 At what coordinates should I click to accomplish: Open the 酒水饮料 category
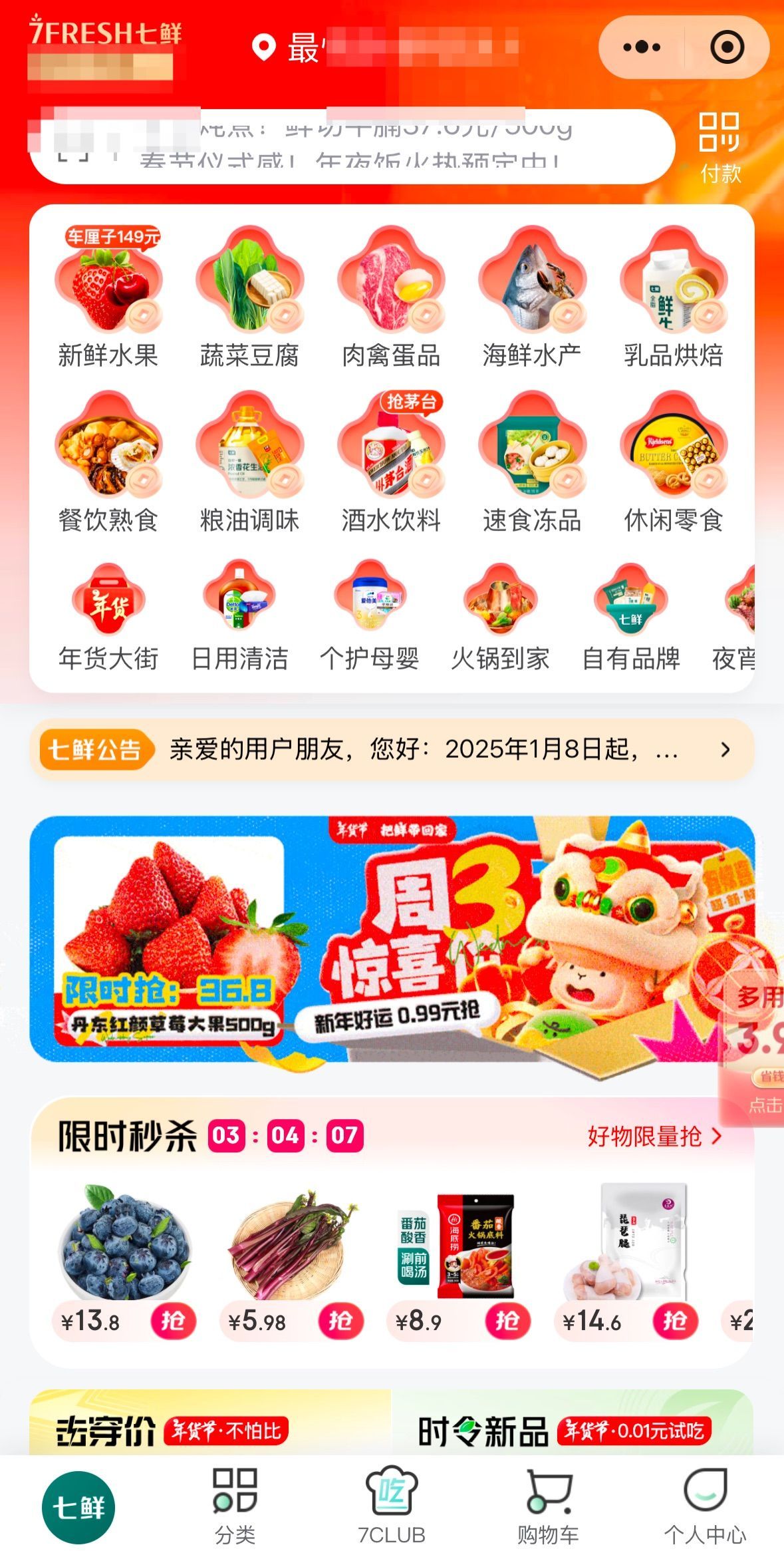tap(391, 462)
